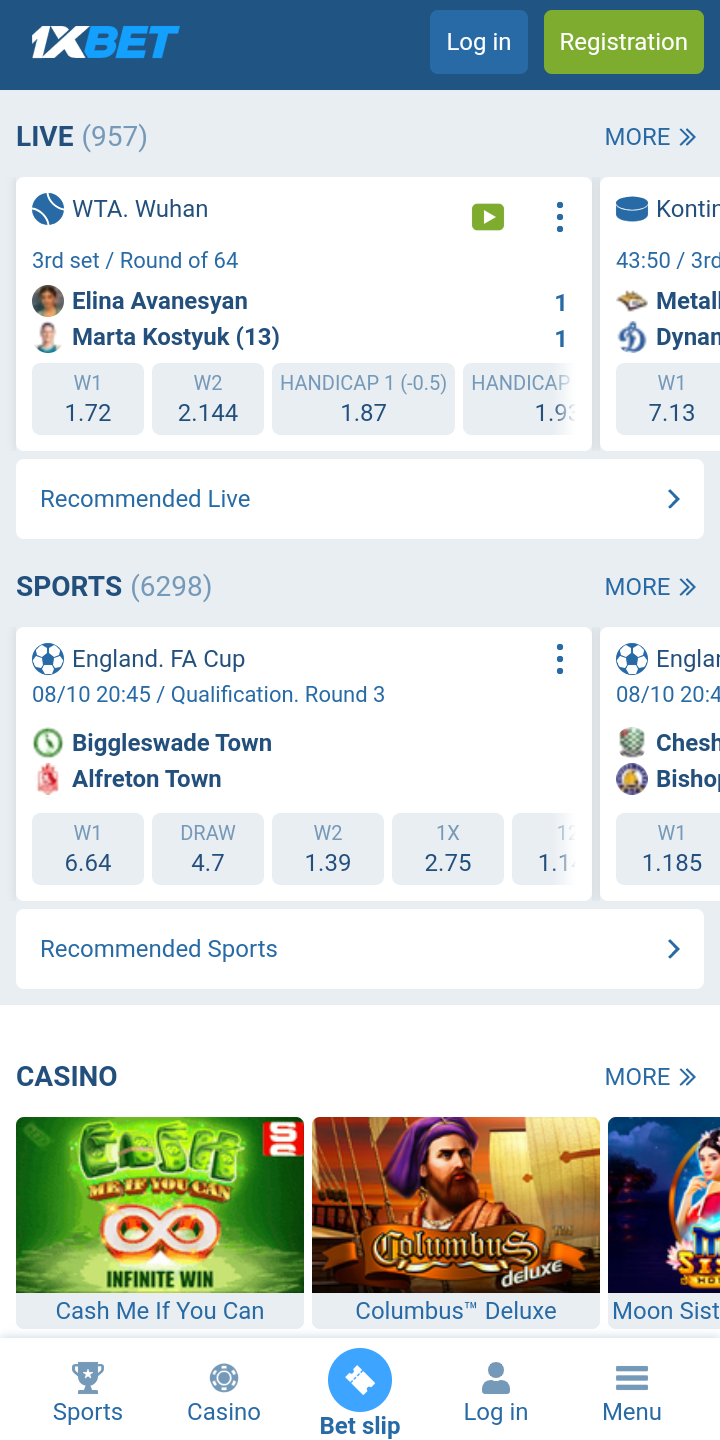Switch to Casino tab in bottom bar
720x1440 pixels.
224,1393
